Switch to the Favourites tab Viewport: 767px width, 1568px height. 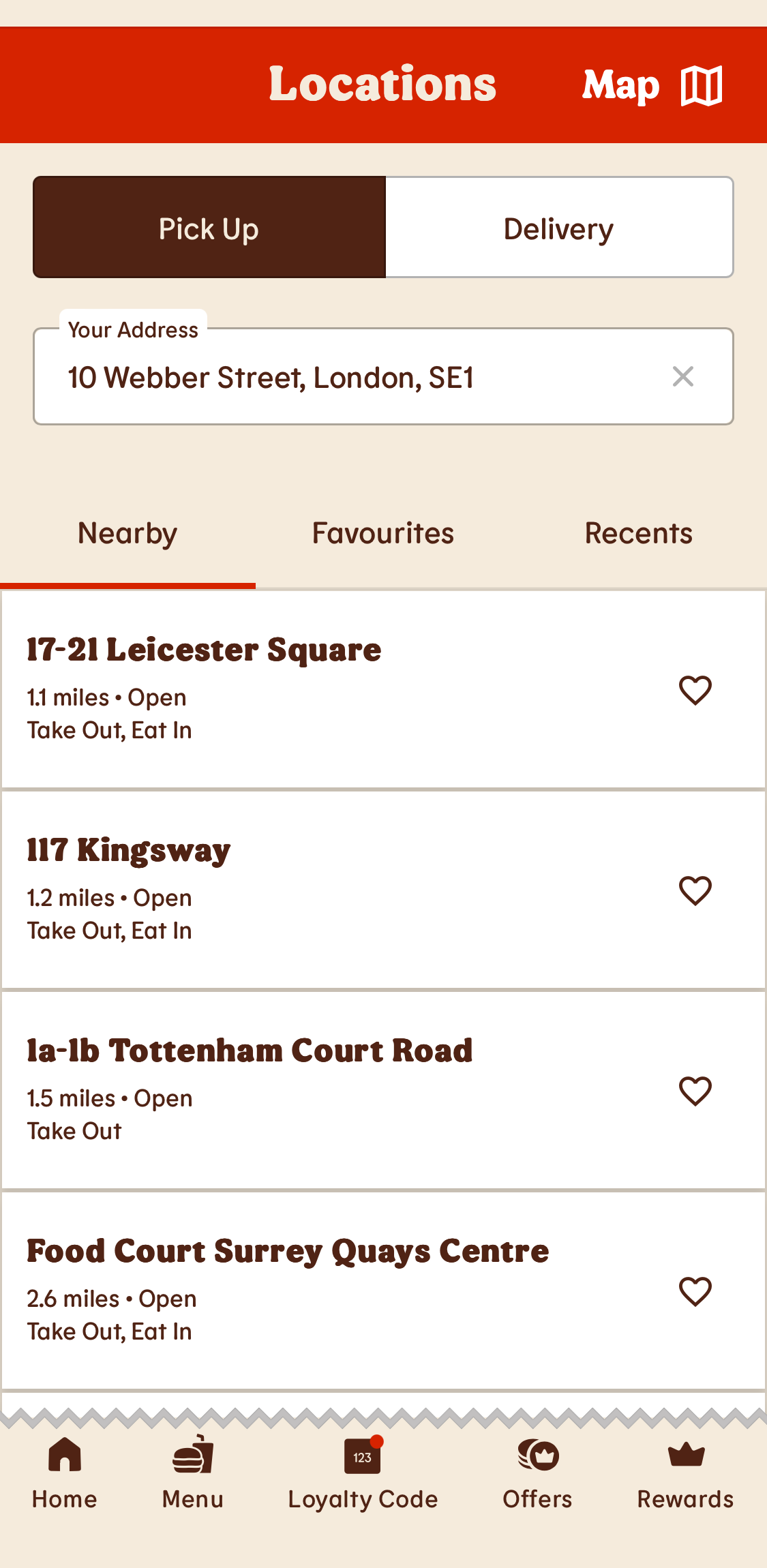[382, 533]
